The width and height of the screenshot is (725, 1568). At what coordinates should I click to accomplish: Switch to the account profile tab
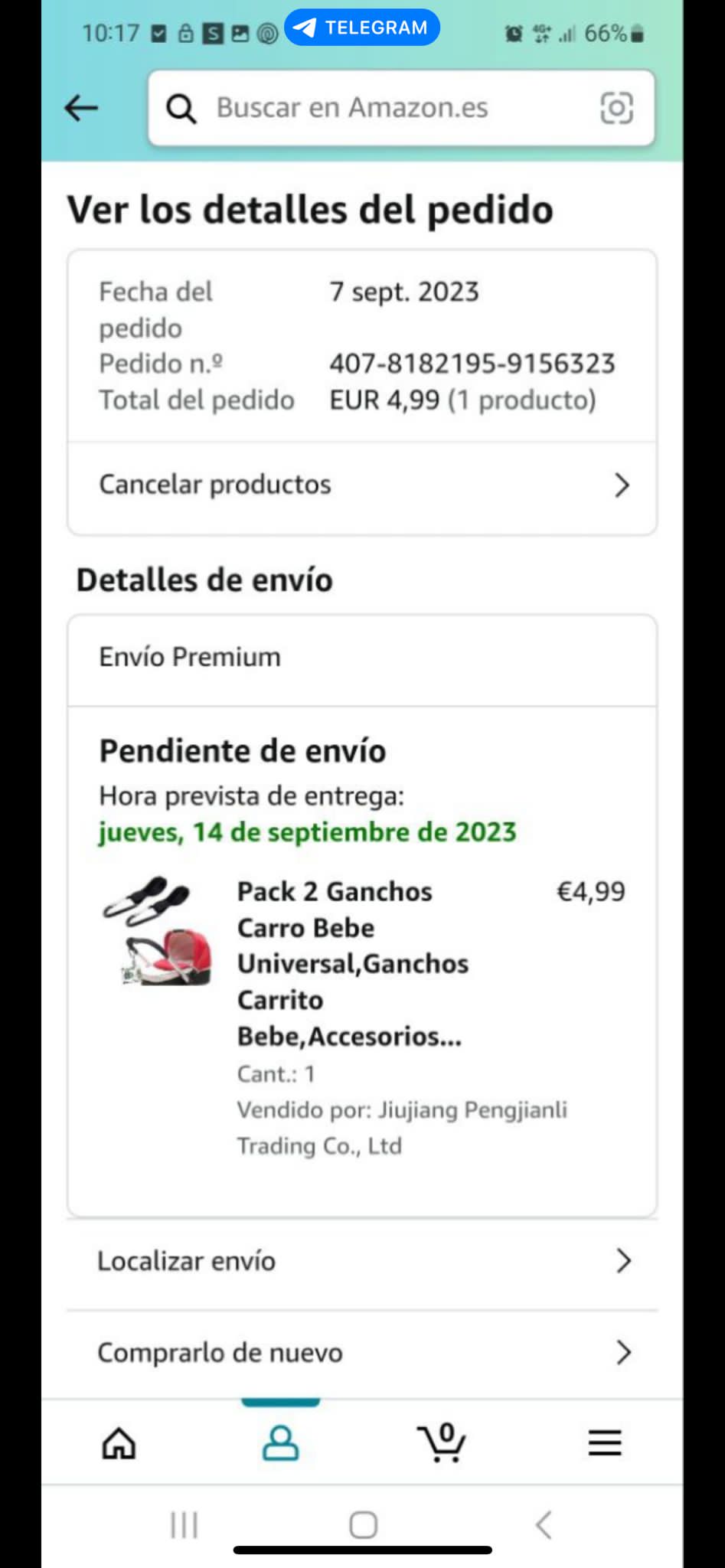pos(280,1444)
